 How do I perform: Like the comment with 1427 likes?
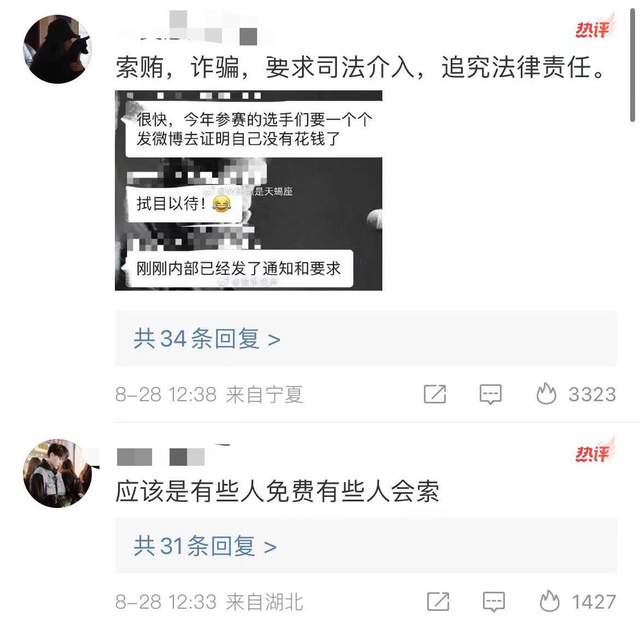pos(549,602)
